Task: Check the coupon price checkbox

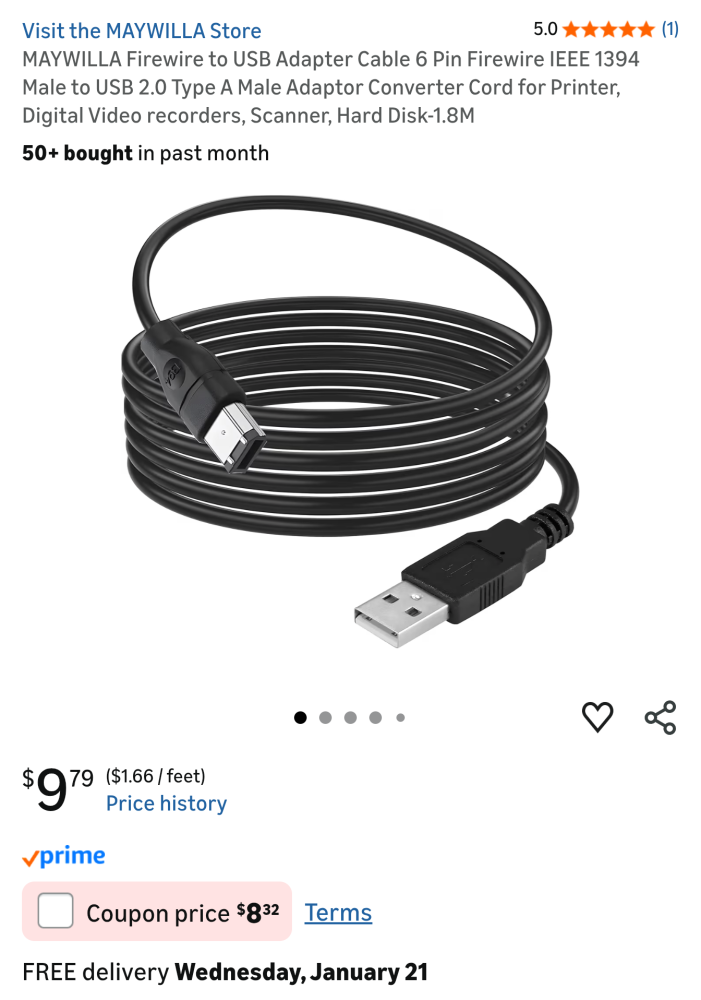Action: pos(56,911)
